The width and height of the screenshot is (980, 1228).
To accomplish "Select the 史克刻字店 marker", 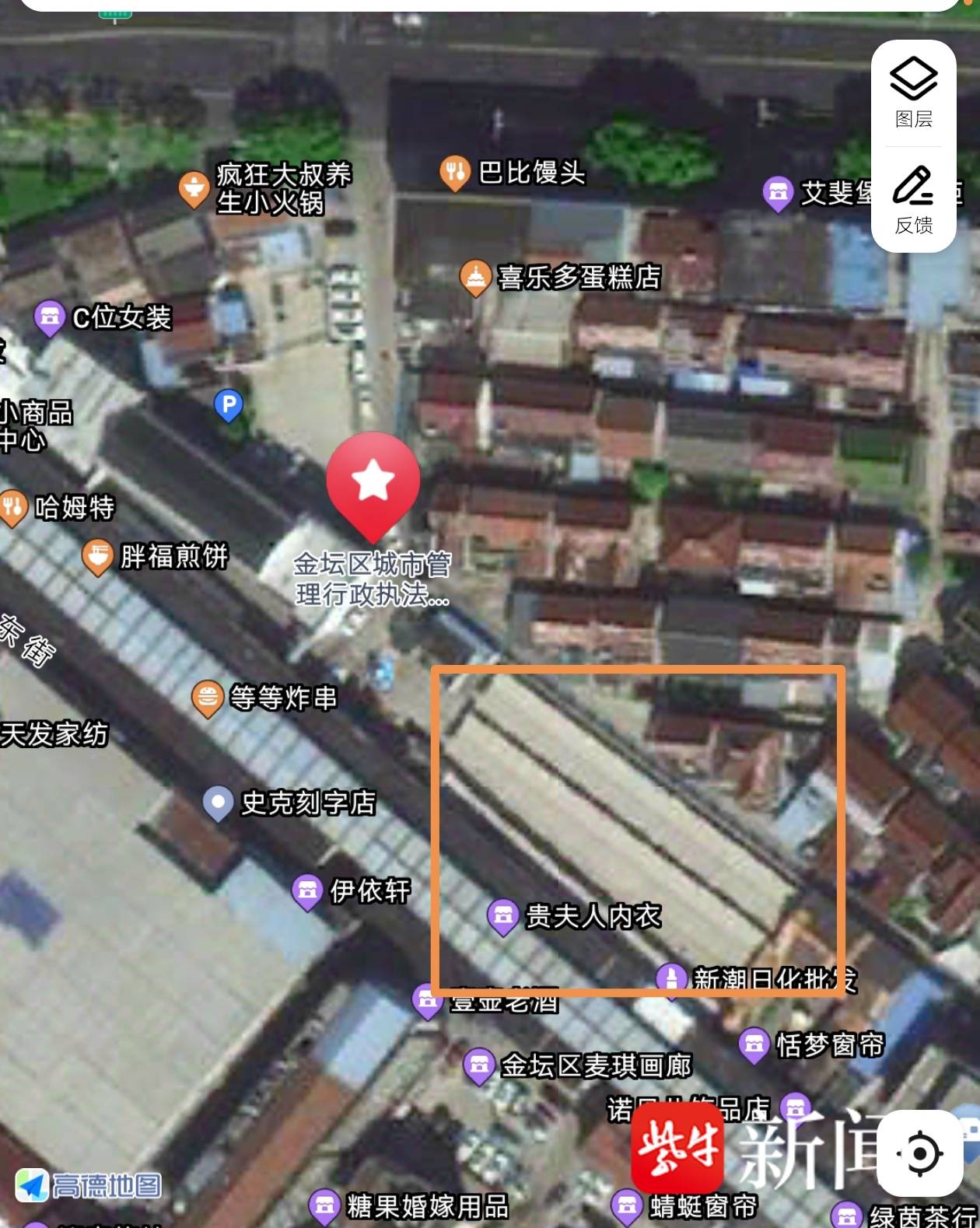I will (x=218, y=803).
